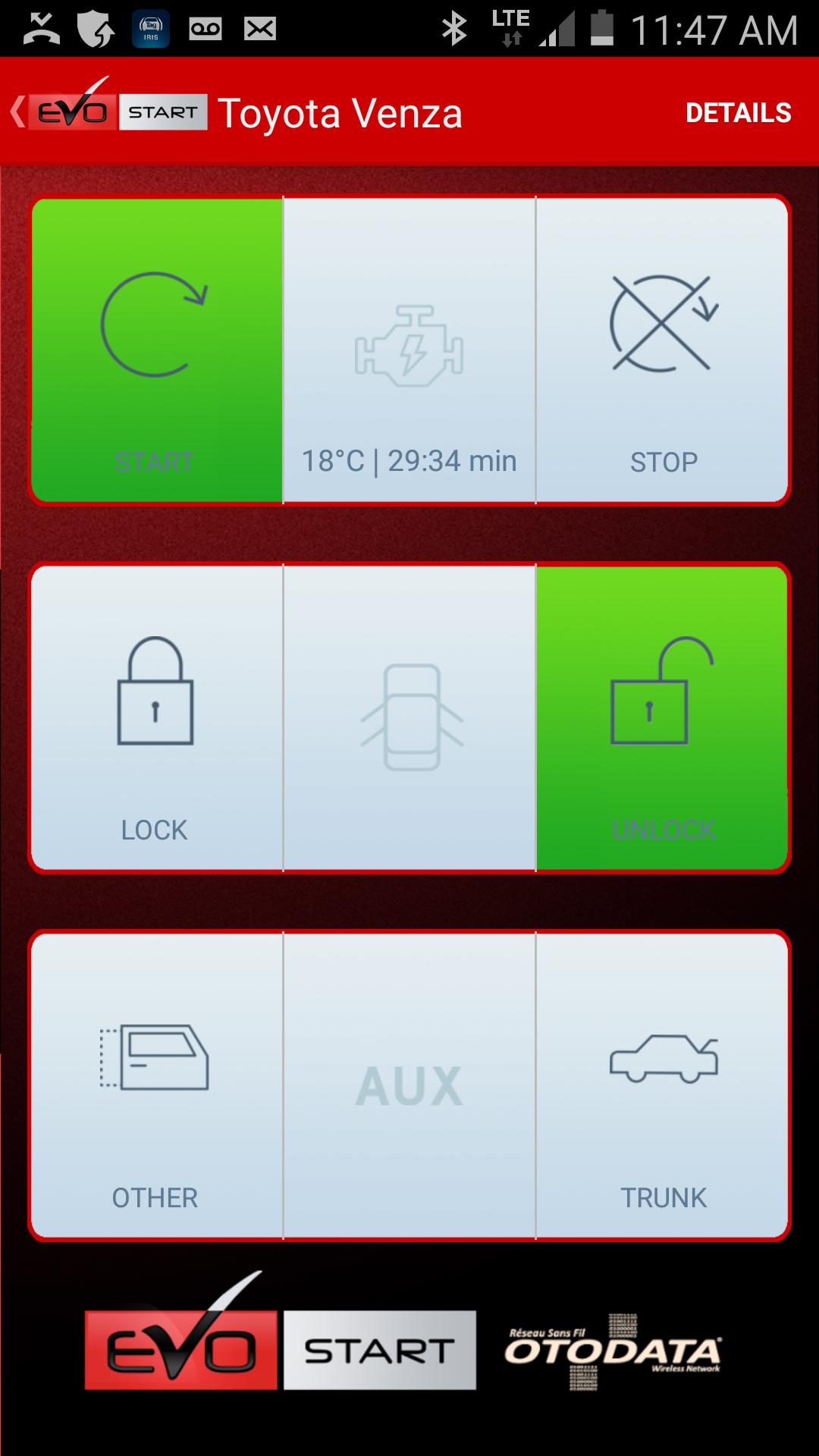
Task: Release the TRUNK
Action: (663, 1085)
